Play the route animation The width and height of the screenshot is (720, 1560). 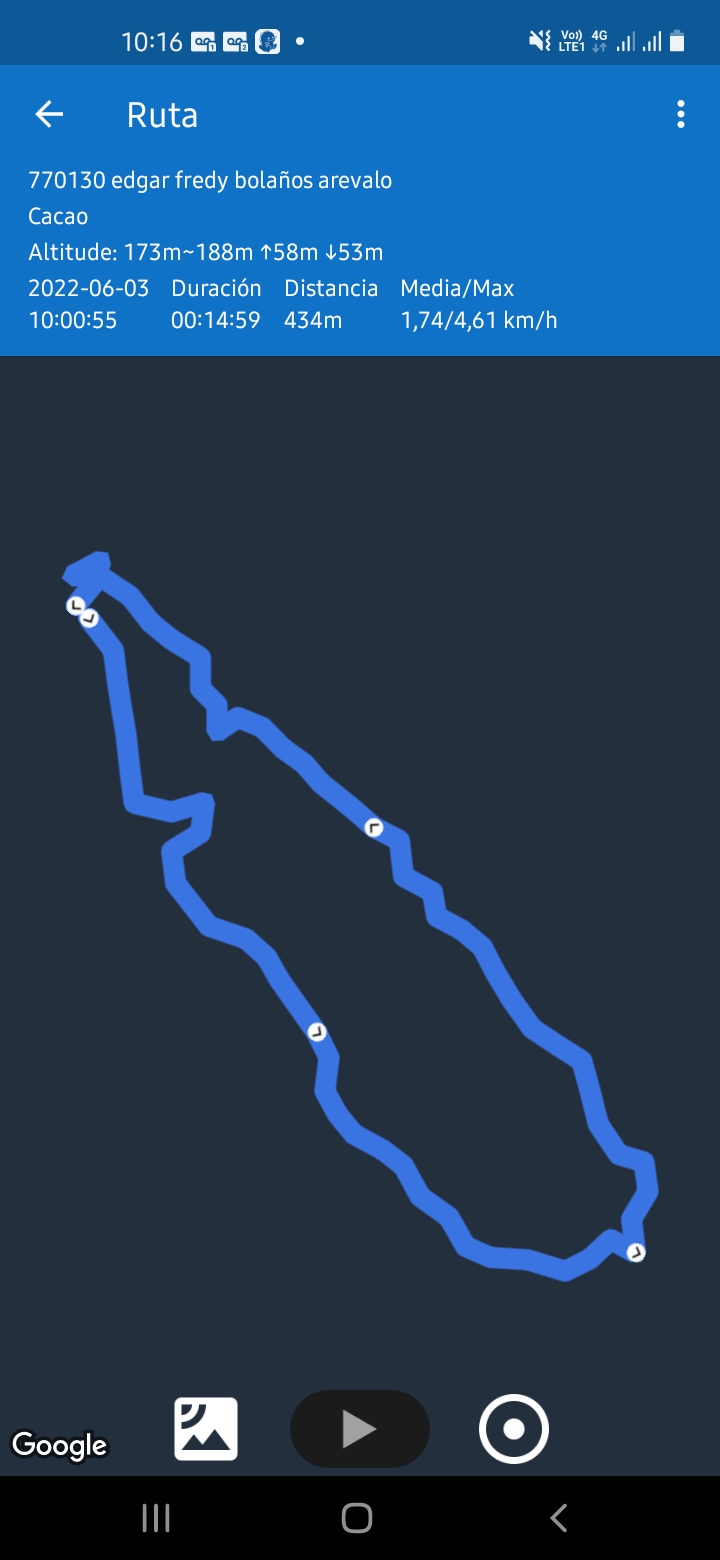359,1429
